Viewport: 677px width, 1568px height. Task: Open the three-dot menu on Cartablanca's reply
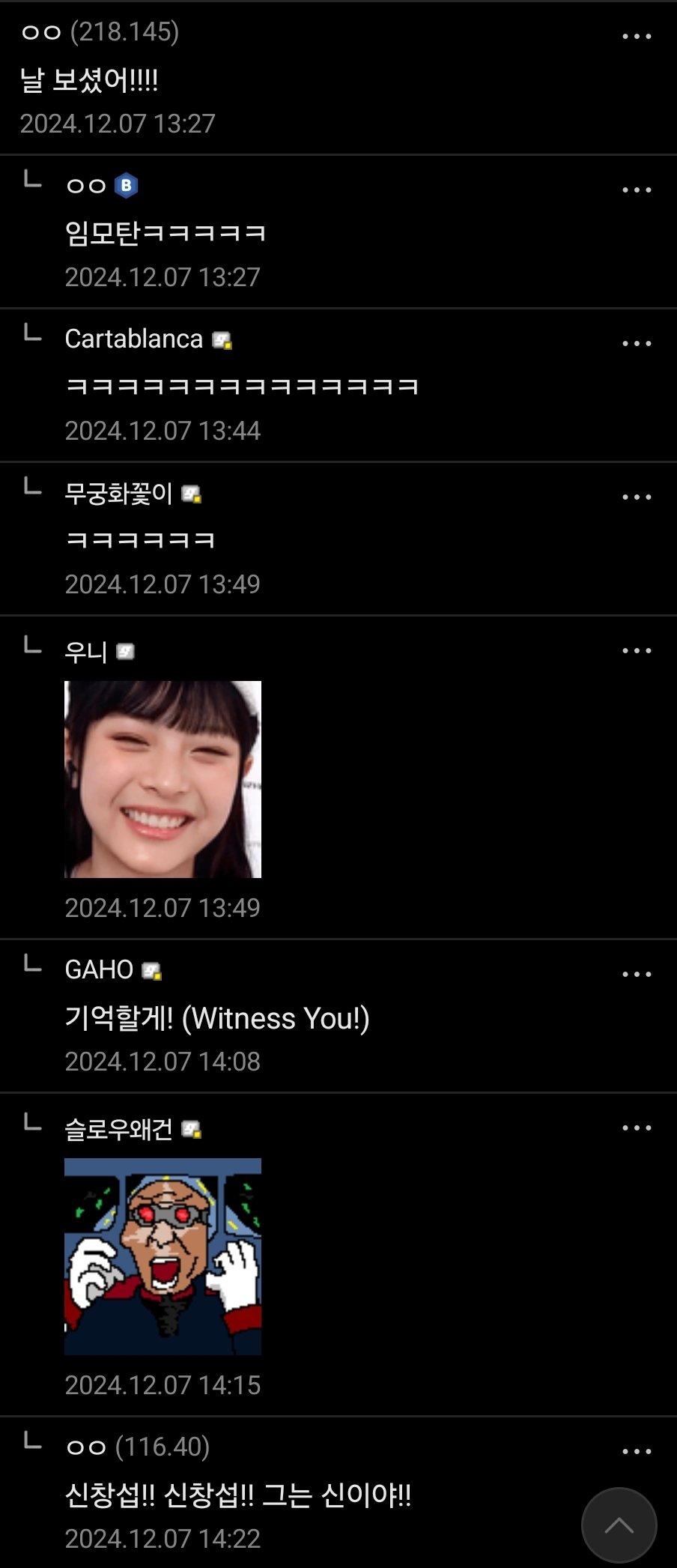tap(637, 344)
